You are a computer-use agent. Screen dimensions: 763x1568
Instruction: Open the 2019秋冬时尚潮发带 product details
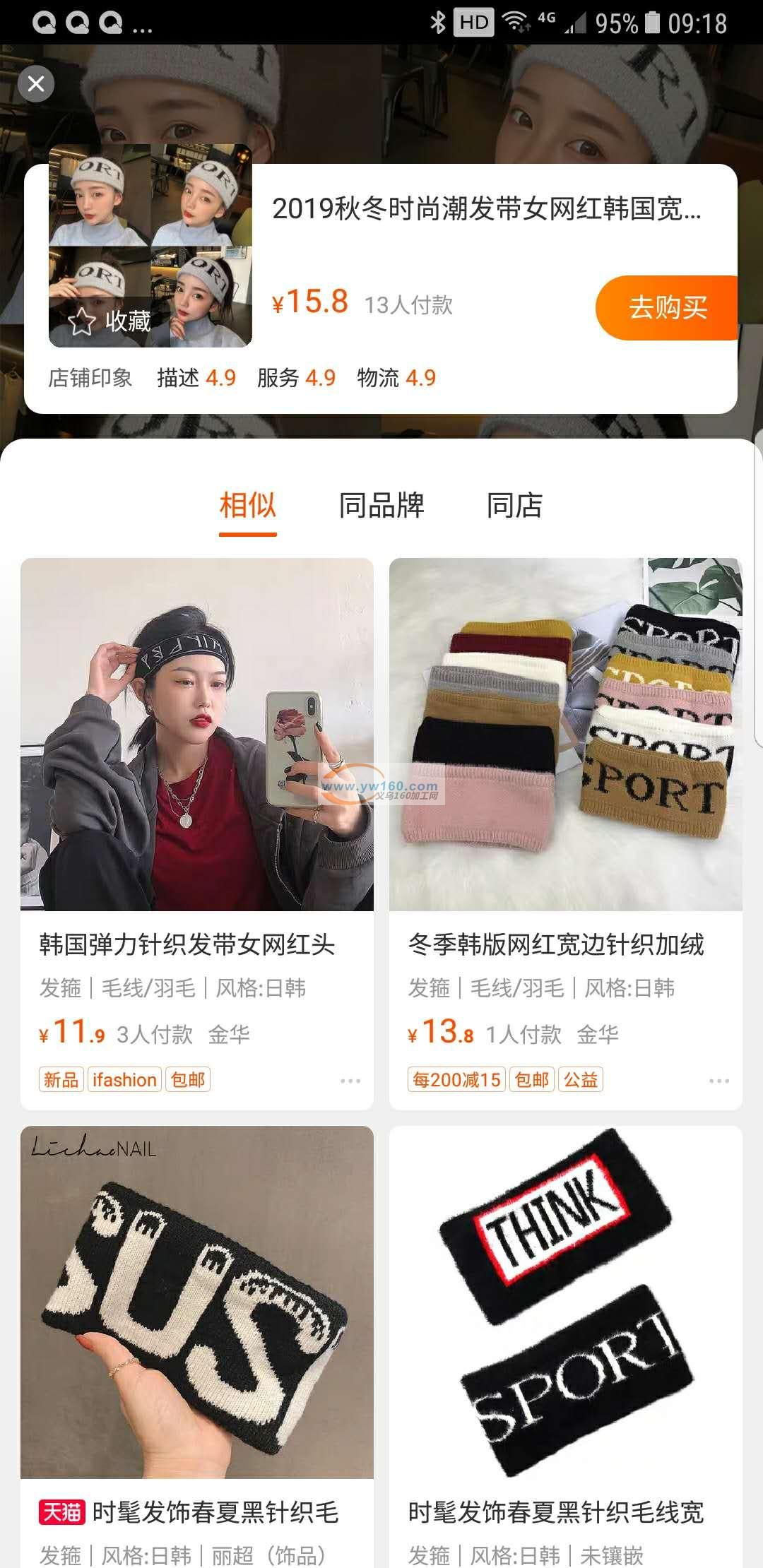(x=486, y=209)
